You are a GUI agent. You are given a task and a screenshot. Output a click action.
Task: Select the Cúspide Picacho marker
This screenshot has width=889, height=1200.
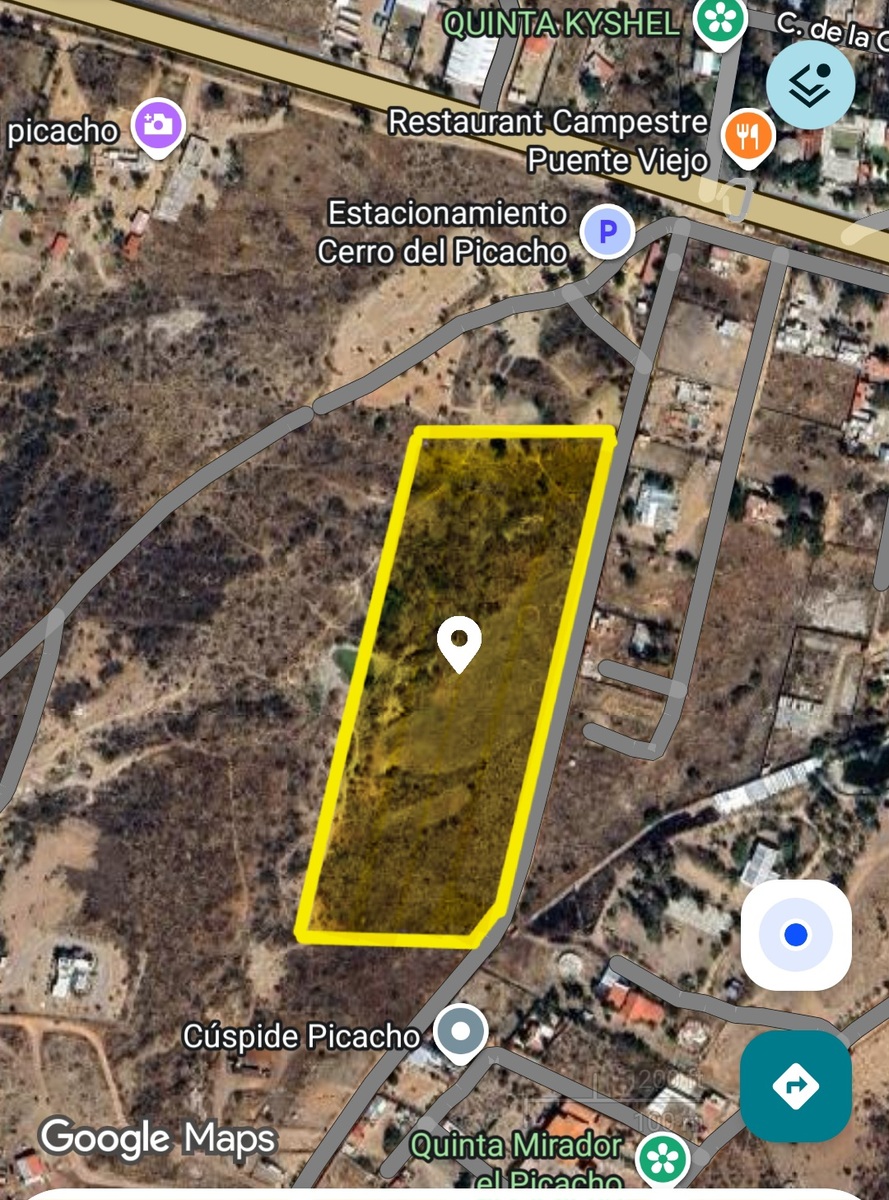click(x=461, y=1031)
